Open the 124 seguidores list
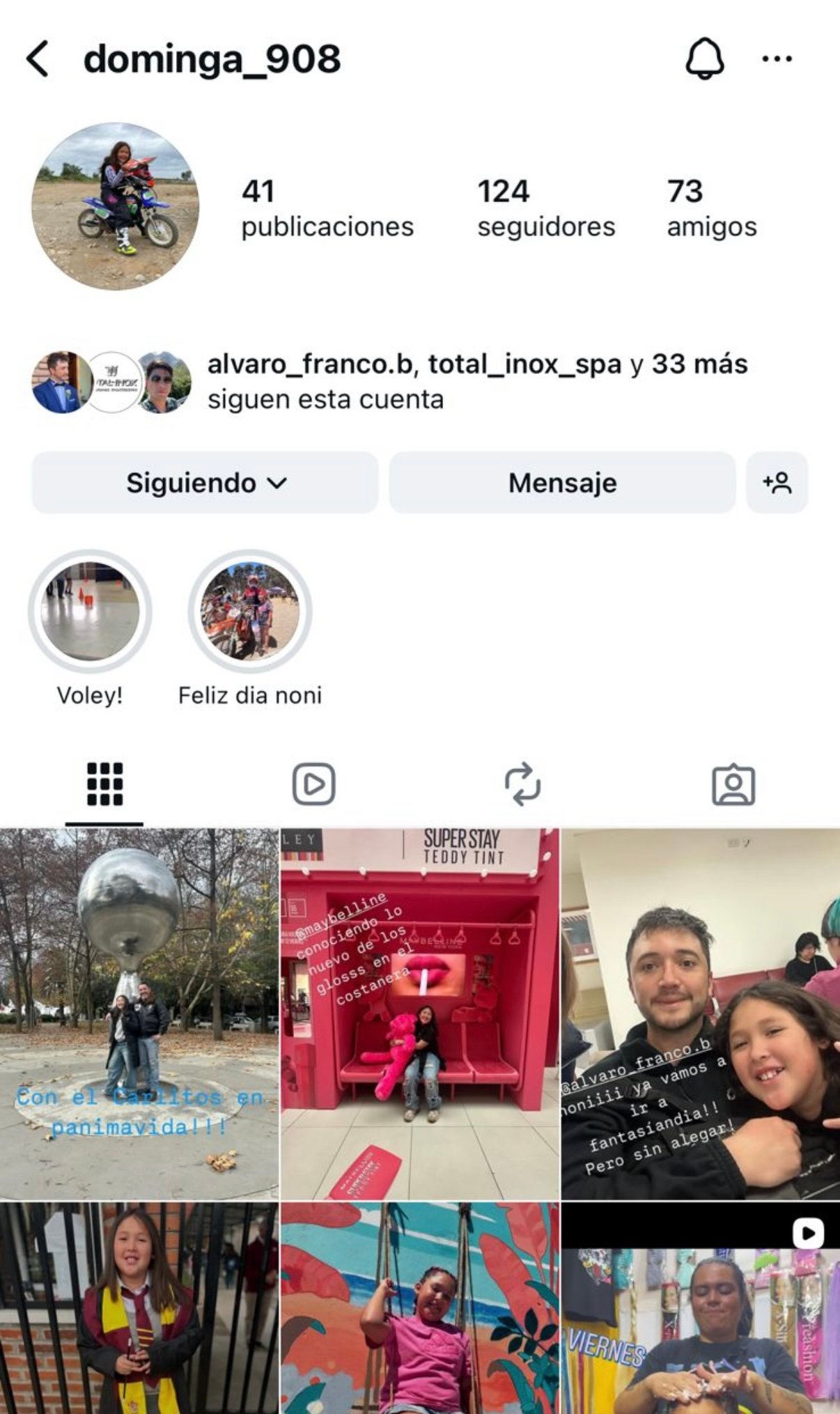Viewport: 840px width, 1414px height. tap(545, 208)
